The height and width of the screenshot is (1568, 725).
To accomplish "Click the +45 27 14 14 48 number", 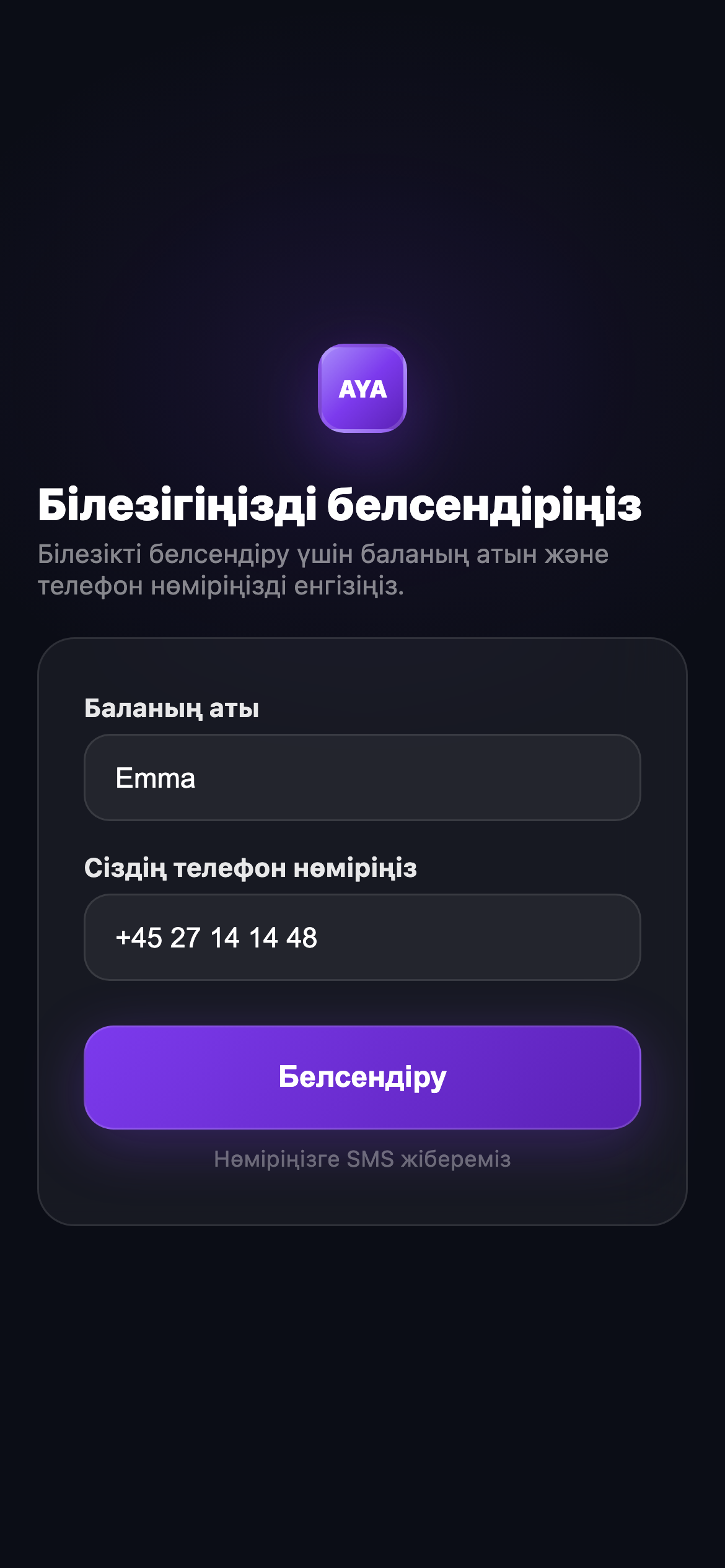I will click(x=216, y=938).
